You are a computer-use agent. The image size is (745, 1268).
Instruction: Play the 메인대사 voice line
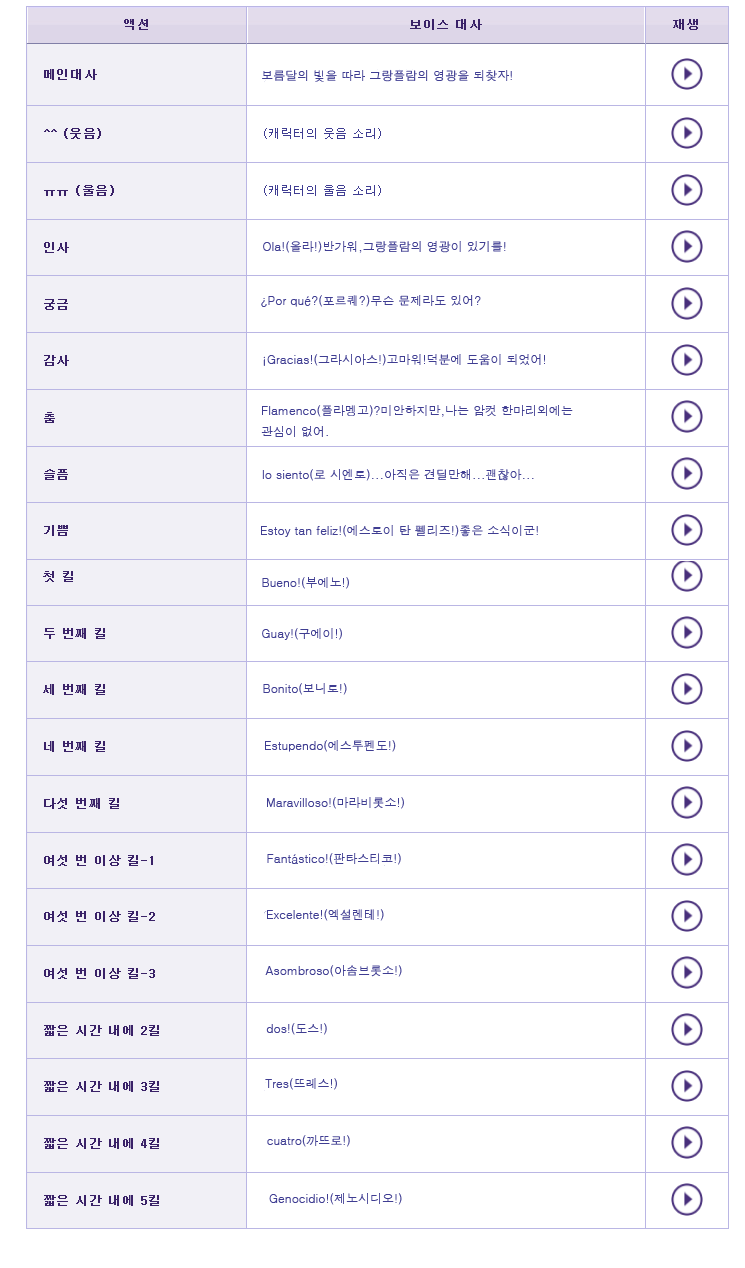[x=686, y=75]
